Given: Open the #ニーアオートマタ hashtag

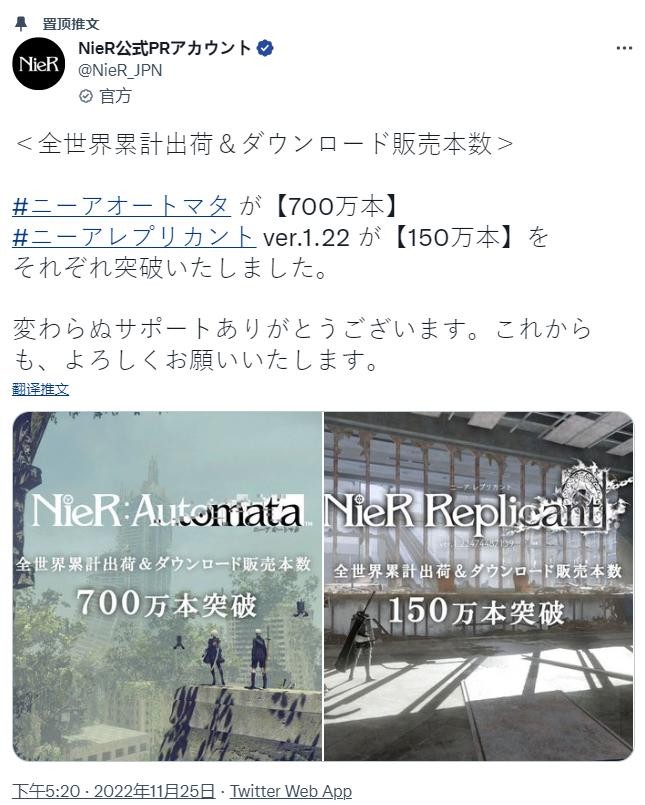Looking at the screenshot, I should click(x=122, y=207).
